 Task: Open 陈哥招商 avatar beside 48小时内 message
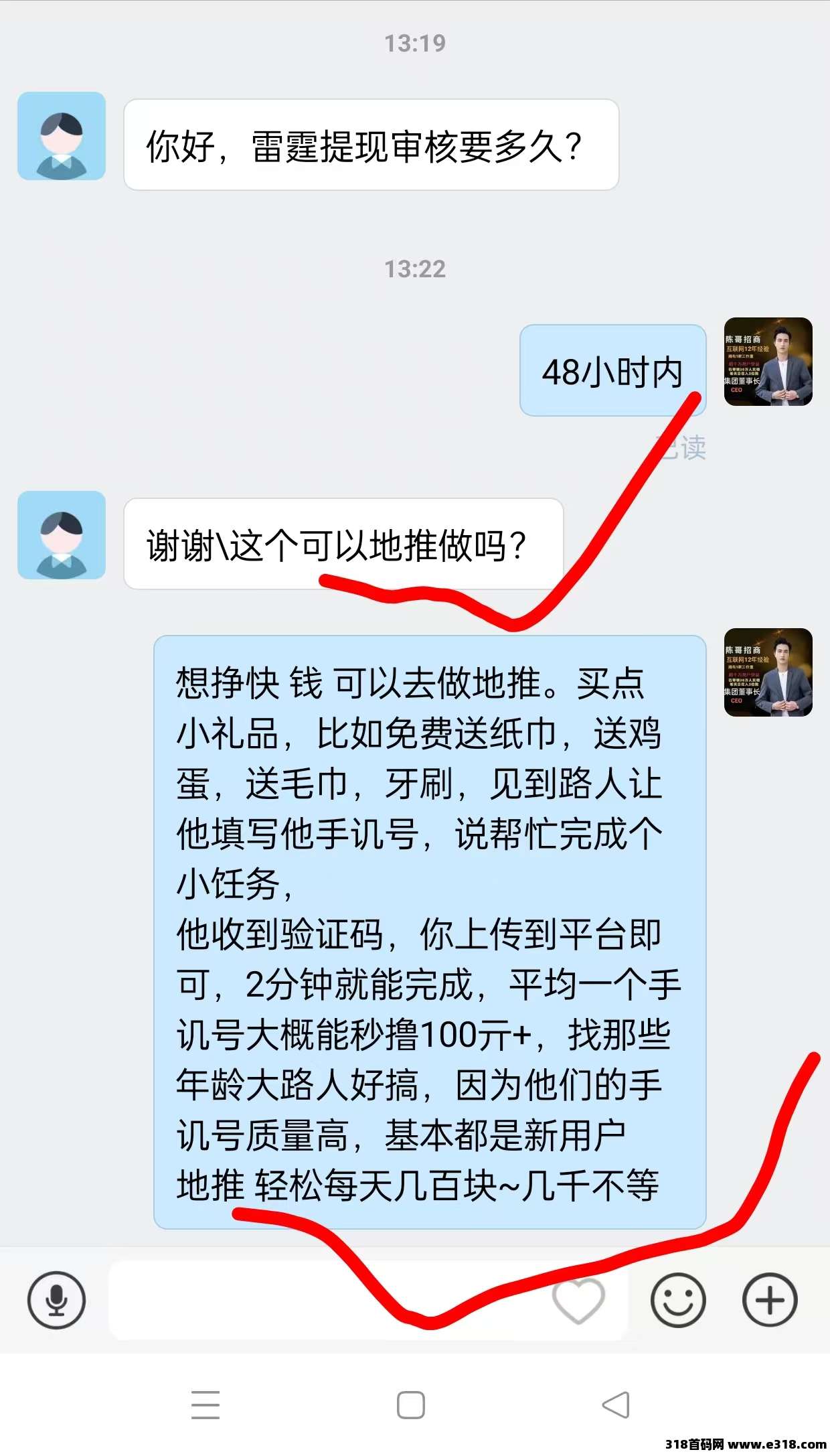click(768, 362)
